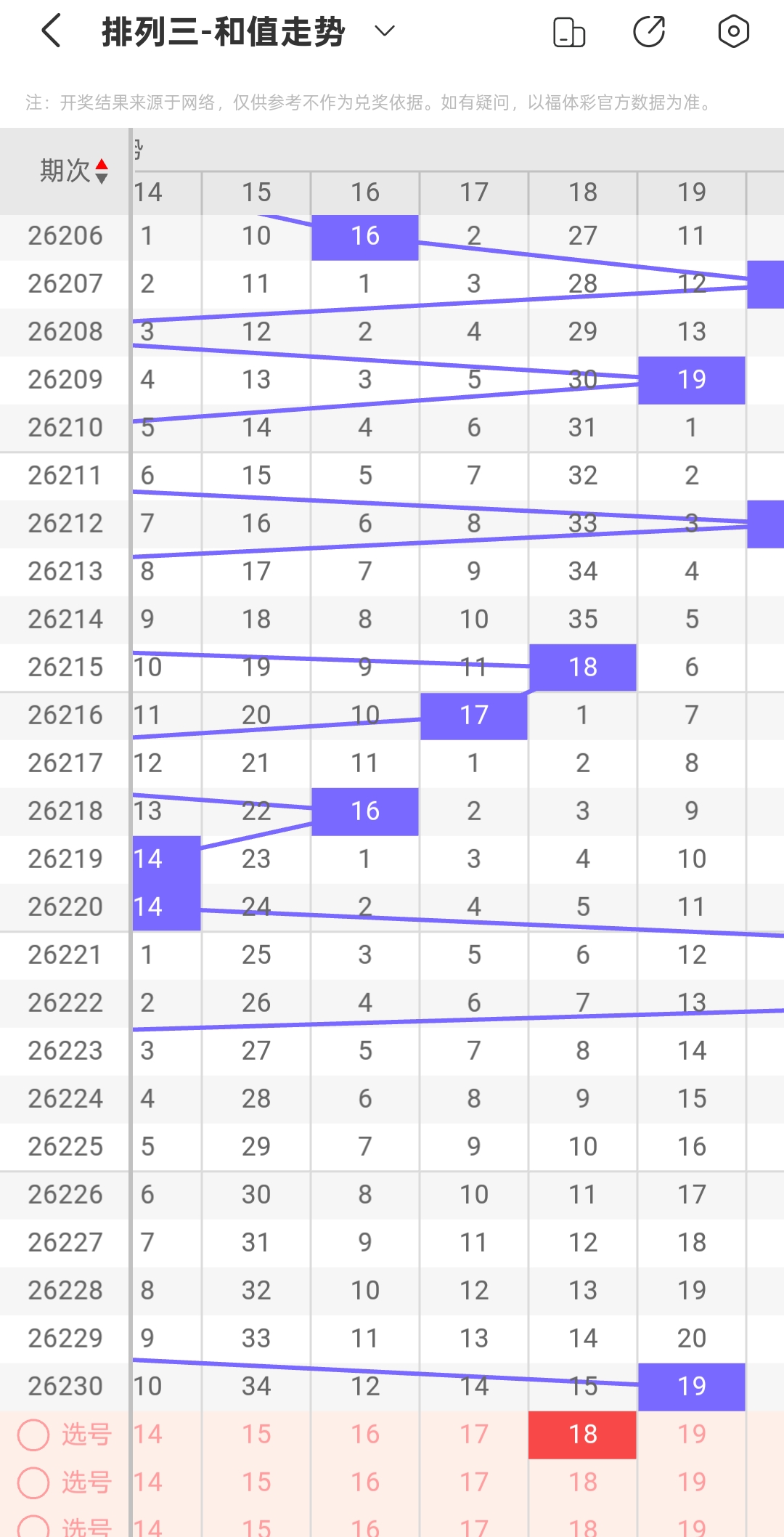Select the first 选号 row radio
The width and height of the screenshot is (784, 1537).
33,1435
